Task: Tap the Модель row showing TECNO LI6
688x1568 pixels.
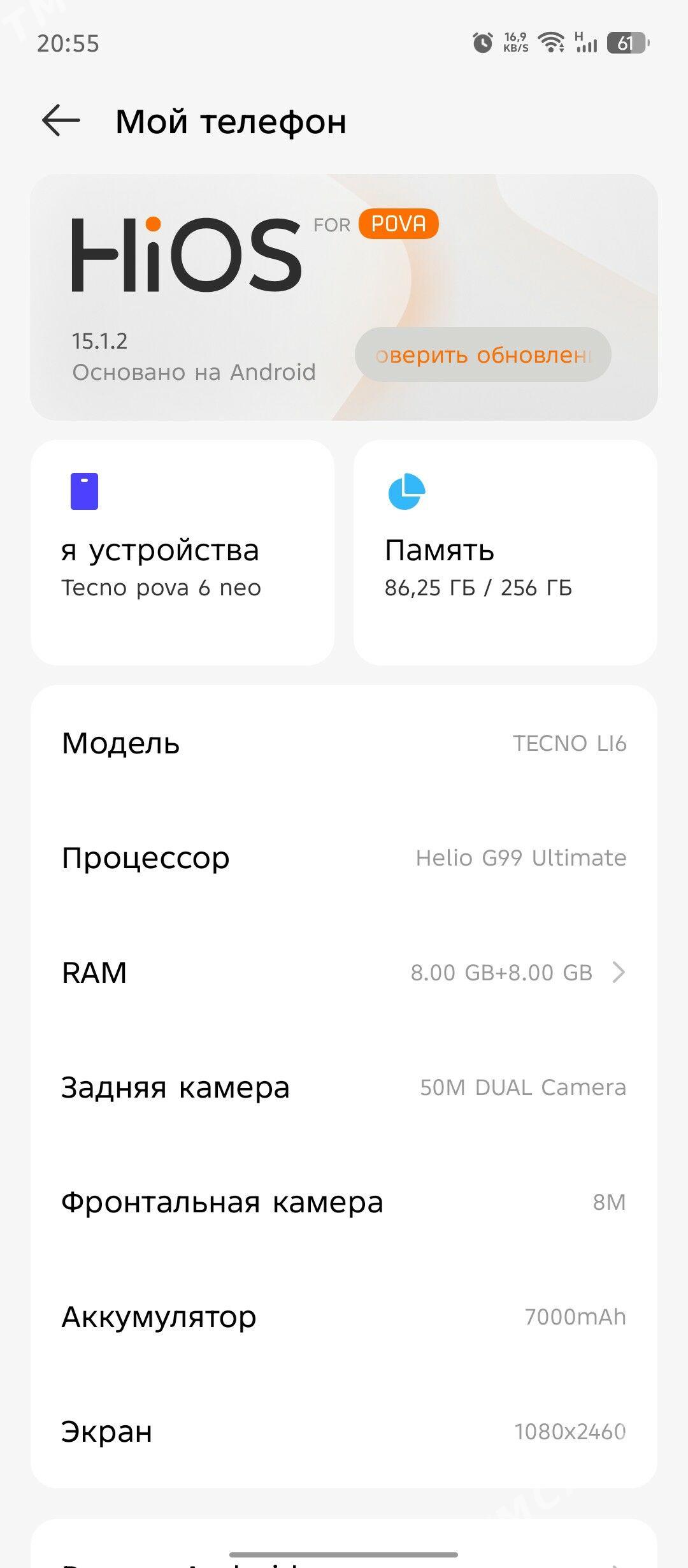Action: [x=344, y=743]
